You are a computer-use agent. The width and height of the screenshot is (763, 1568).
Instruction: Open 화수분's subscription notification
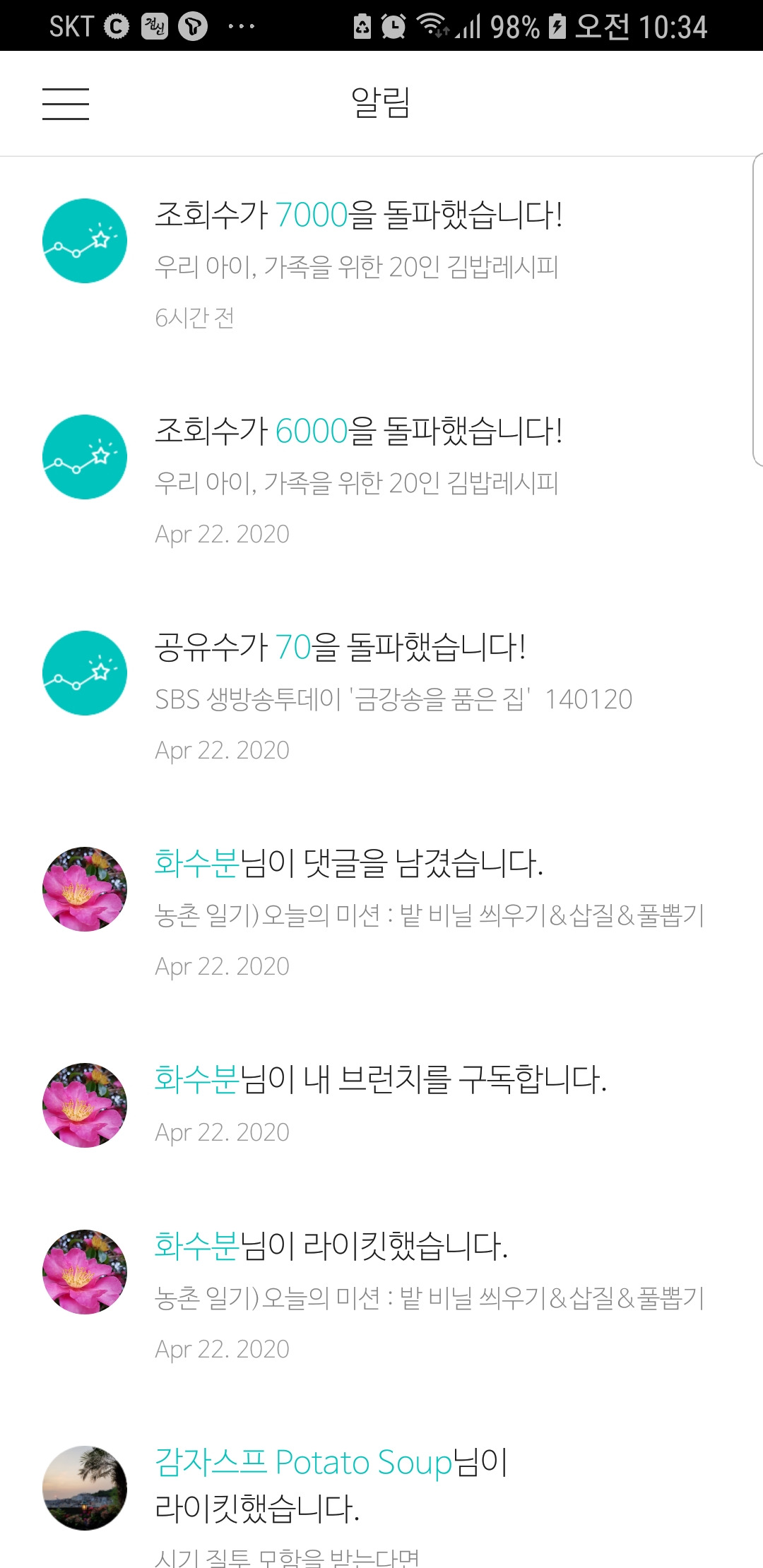click(381, 1105)
